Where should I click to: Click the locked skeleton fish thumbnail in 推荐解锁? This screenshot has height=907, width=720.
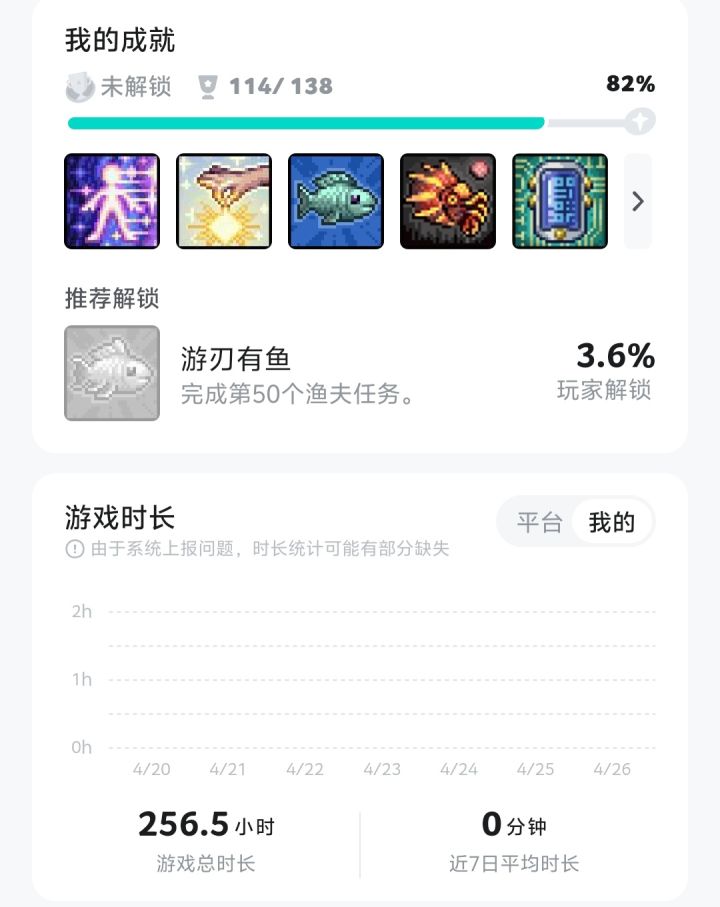click(x=111, y=372)
